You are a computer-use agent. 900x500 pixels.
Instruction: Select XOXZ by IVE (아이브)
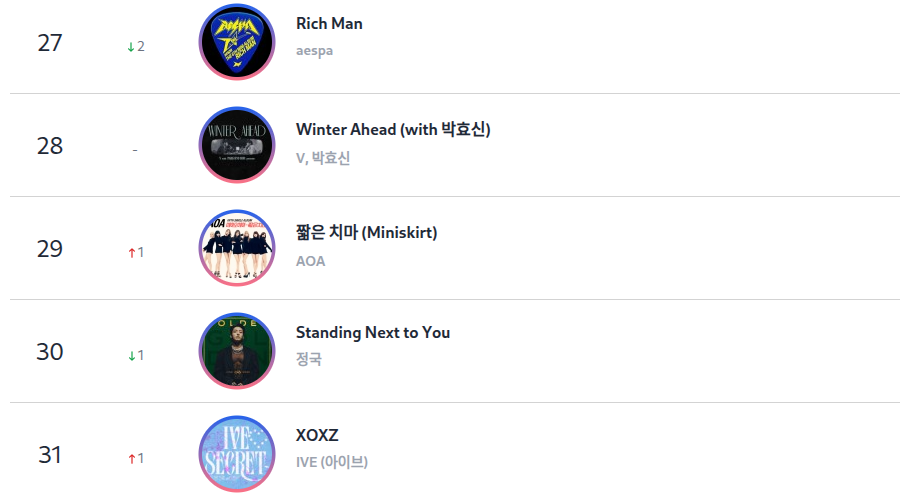click(317, 435)
